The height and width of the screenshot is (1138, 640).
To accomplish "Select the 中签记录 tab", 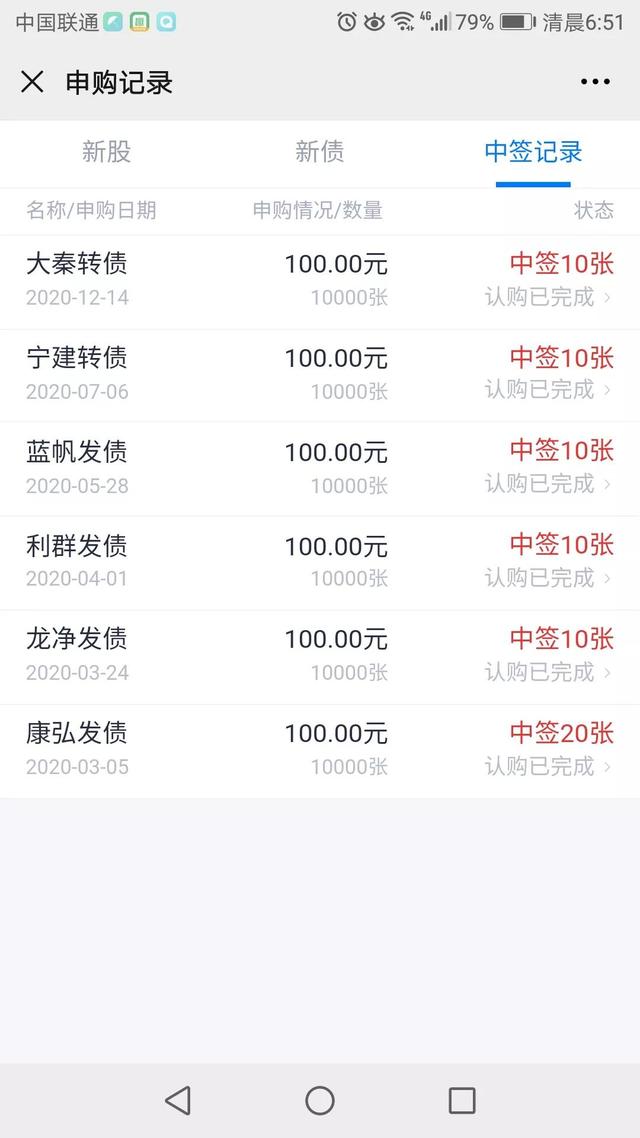I will [x=533, y=152].
